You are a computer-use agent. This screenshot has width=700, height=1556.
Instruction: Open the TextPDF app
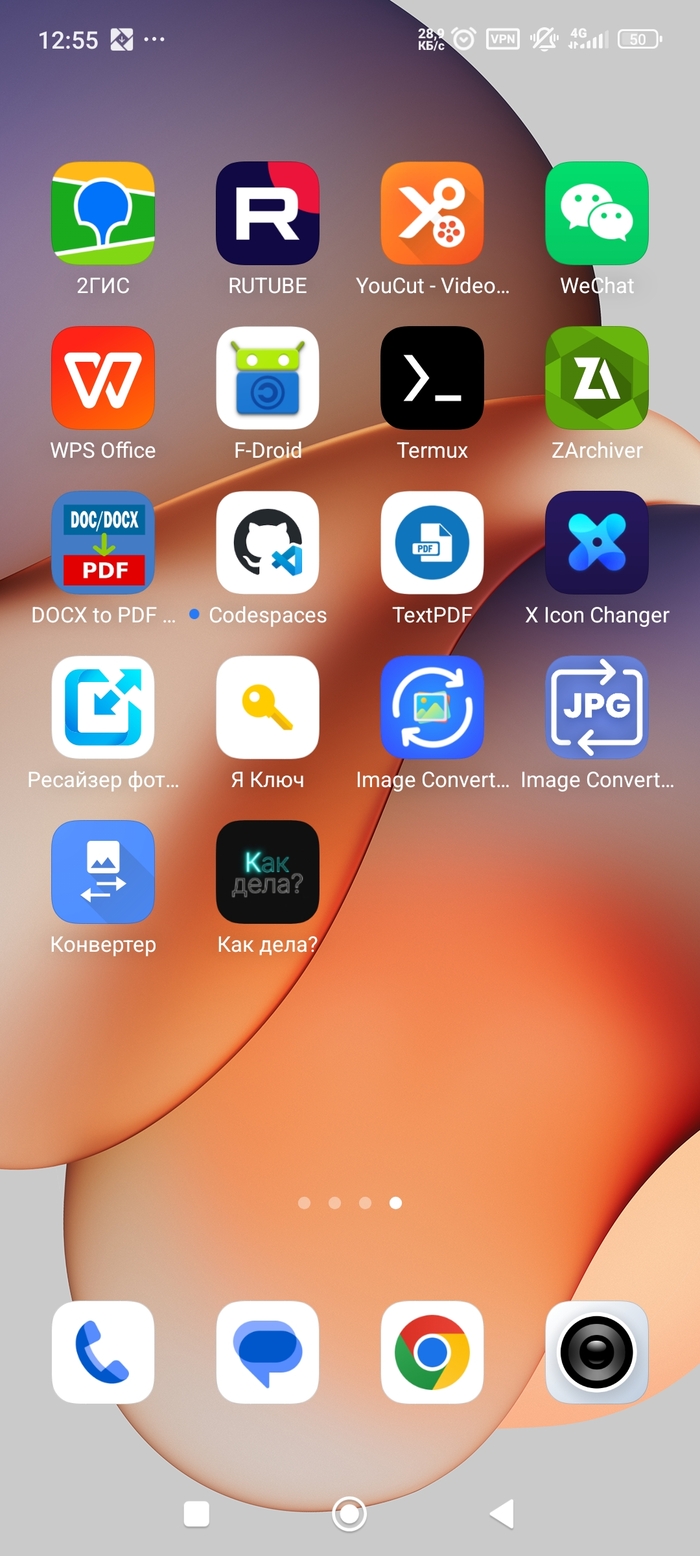(x=432, y=543)
